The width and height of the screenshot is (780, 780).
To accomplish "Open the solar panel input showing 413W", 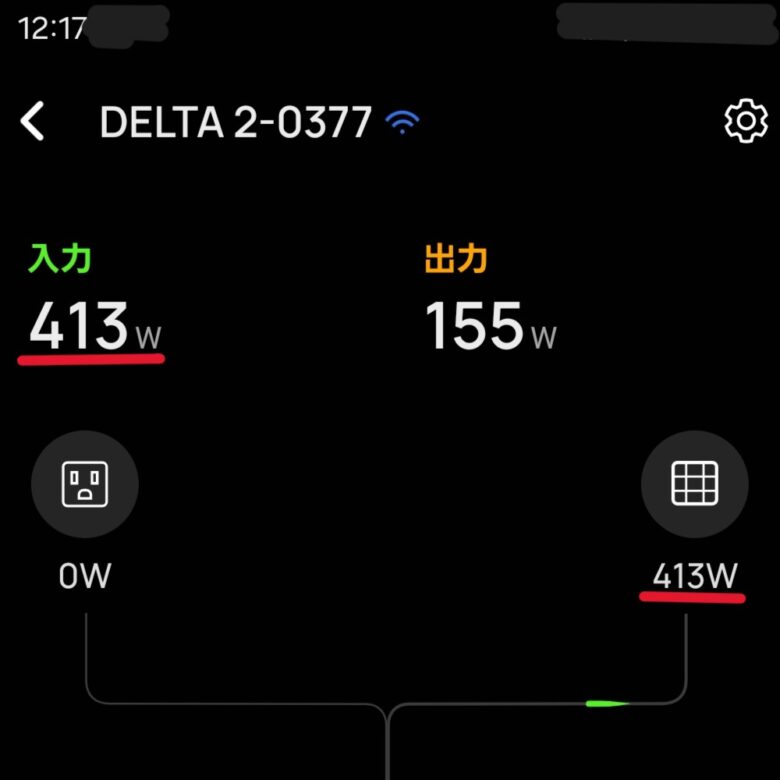I will coord(694,486).
